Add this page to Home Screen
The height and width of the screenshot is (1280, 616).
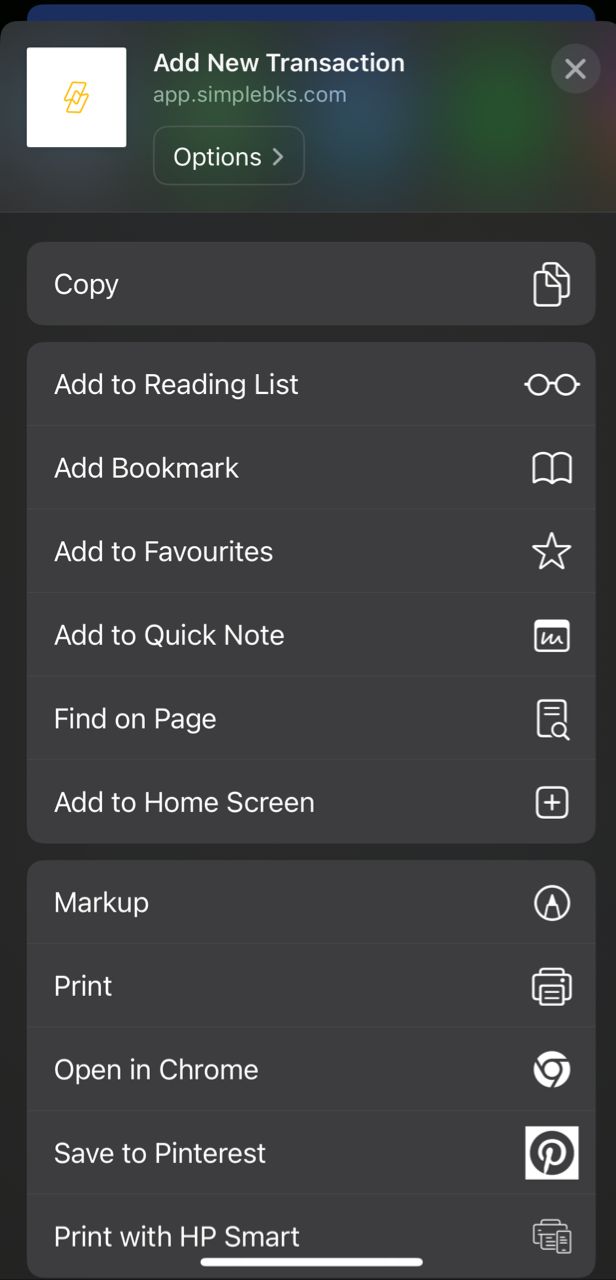pyautogui.click(x=311, y=802)
